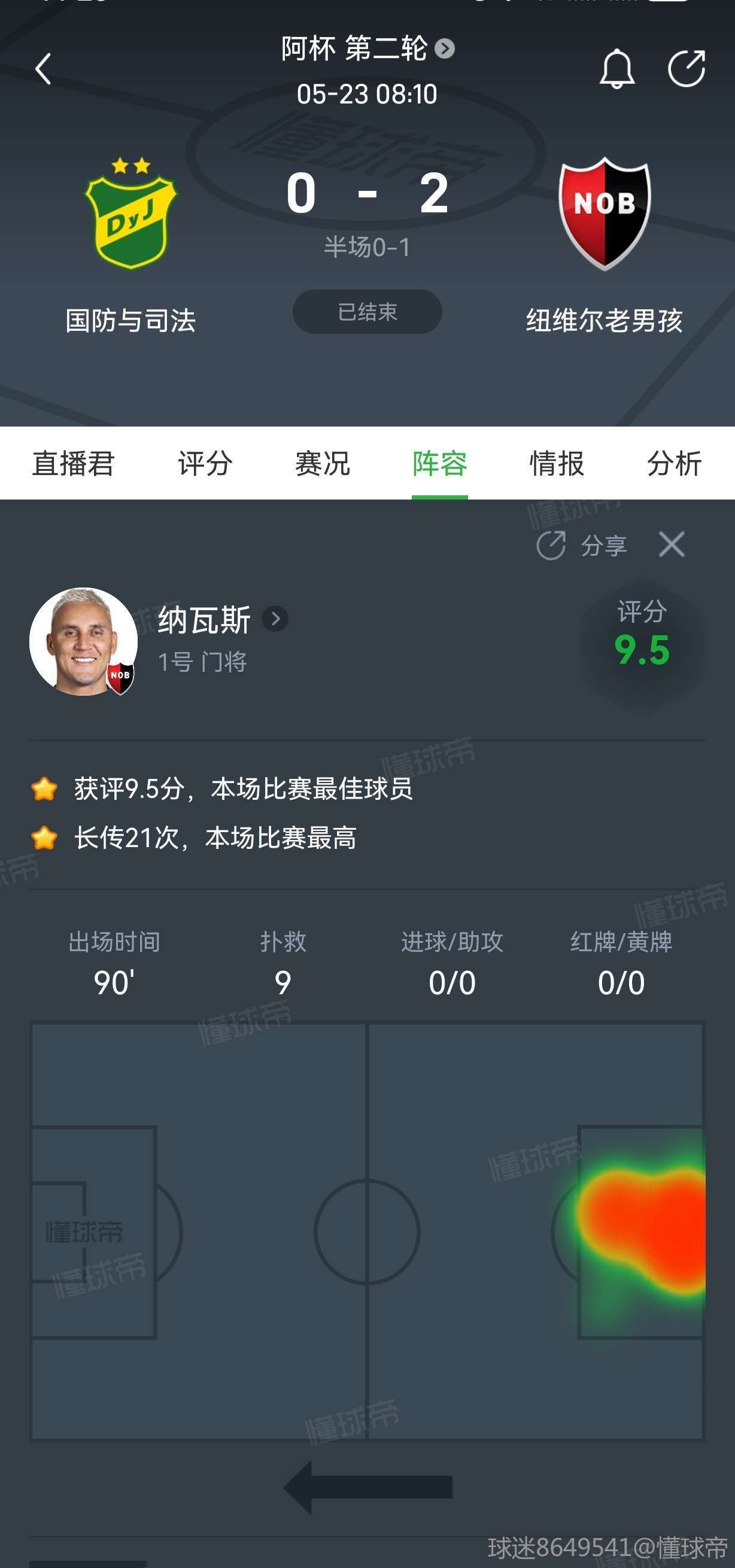Share the 纳瓦斯 player card via 分享
This screenshot has height=1568, width=735.
pos(582,545)
